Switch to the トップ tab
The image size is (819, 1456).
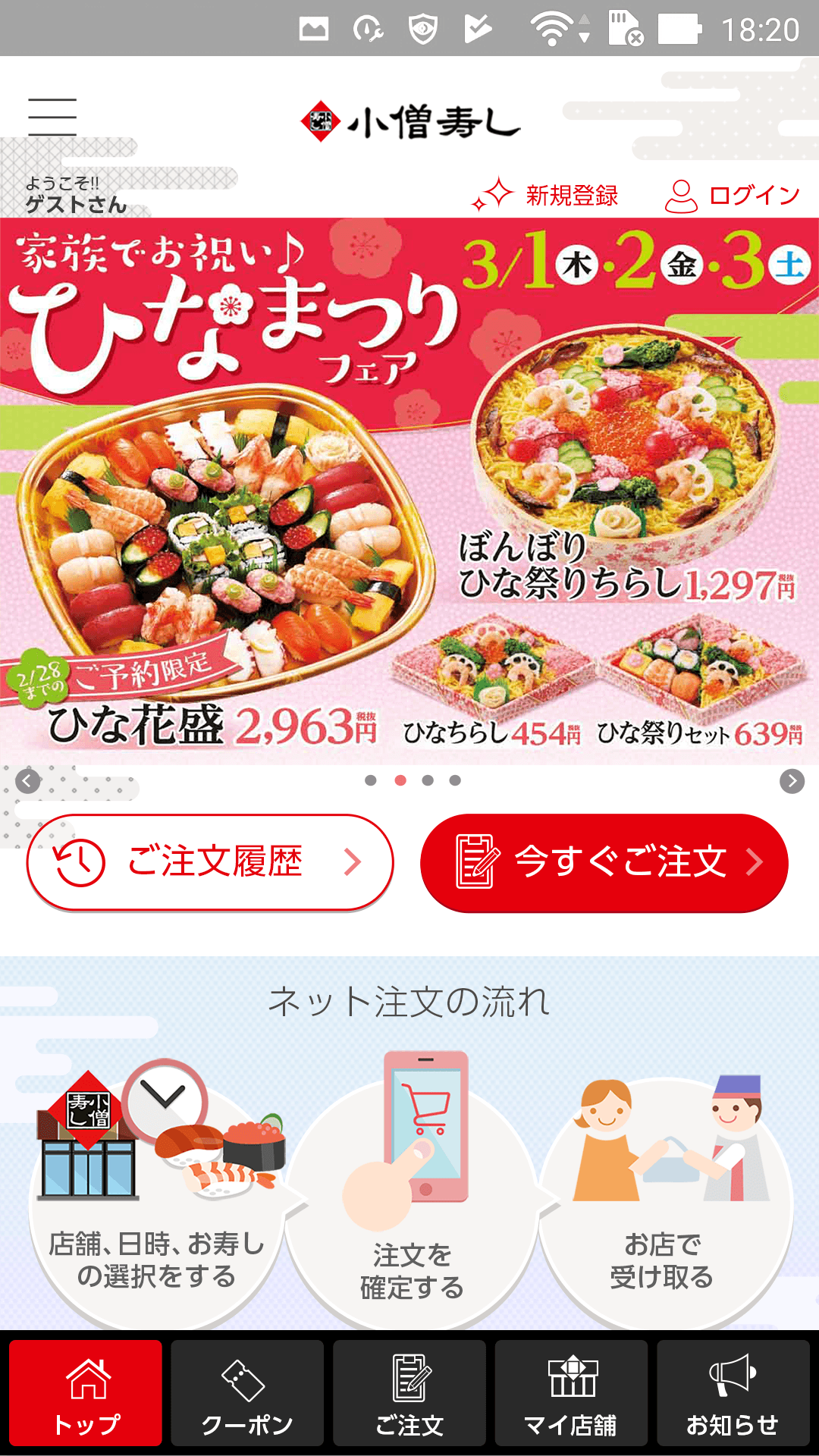click(86, 1393)
